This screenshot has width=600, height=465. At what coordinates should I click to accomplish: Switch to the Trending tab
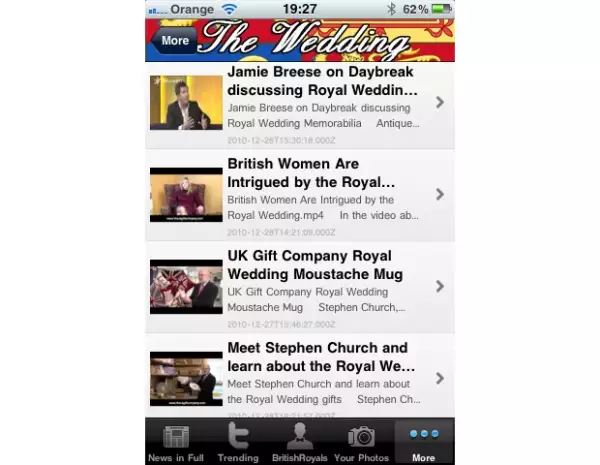point(237,442)
